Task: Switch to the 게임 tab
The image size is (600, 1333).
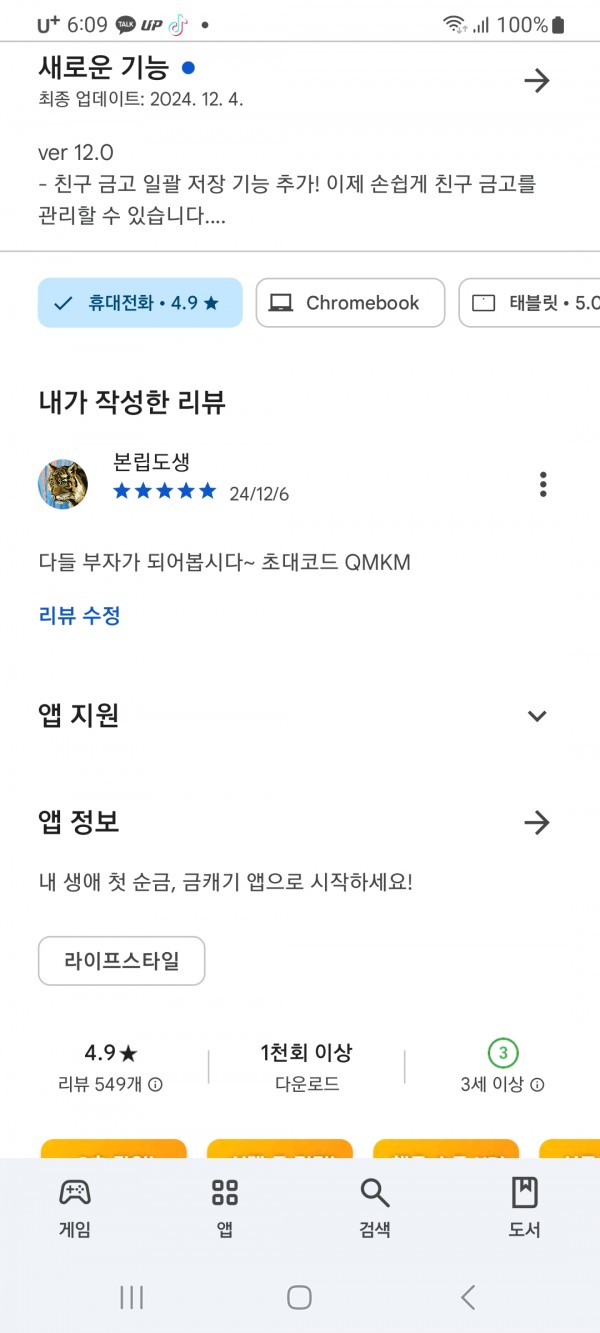Action: pyautogui.click(x=75, y=1207)
